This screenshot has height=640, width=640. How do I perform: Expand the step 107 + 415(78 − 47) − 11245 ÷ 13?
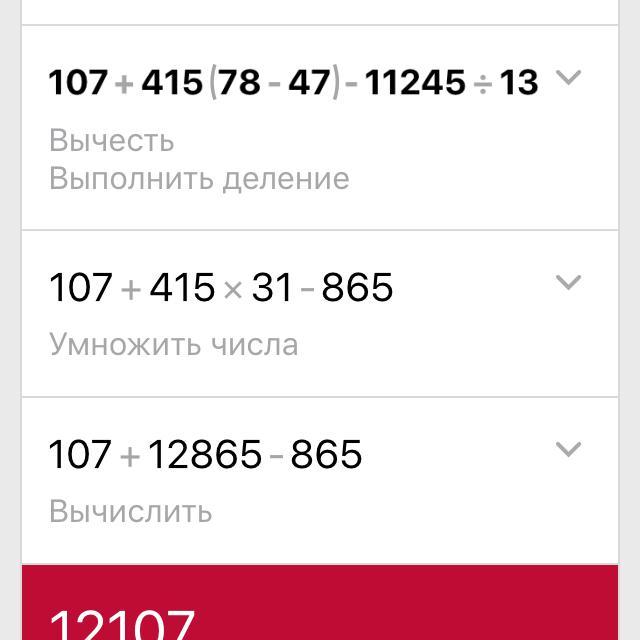[x=568, y=78]
